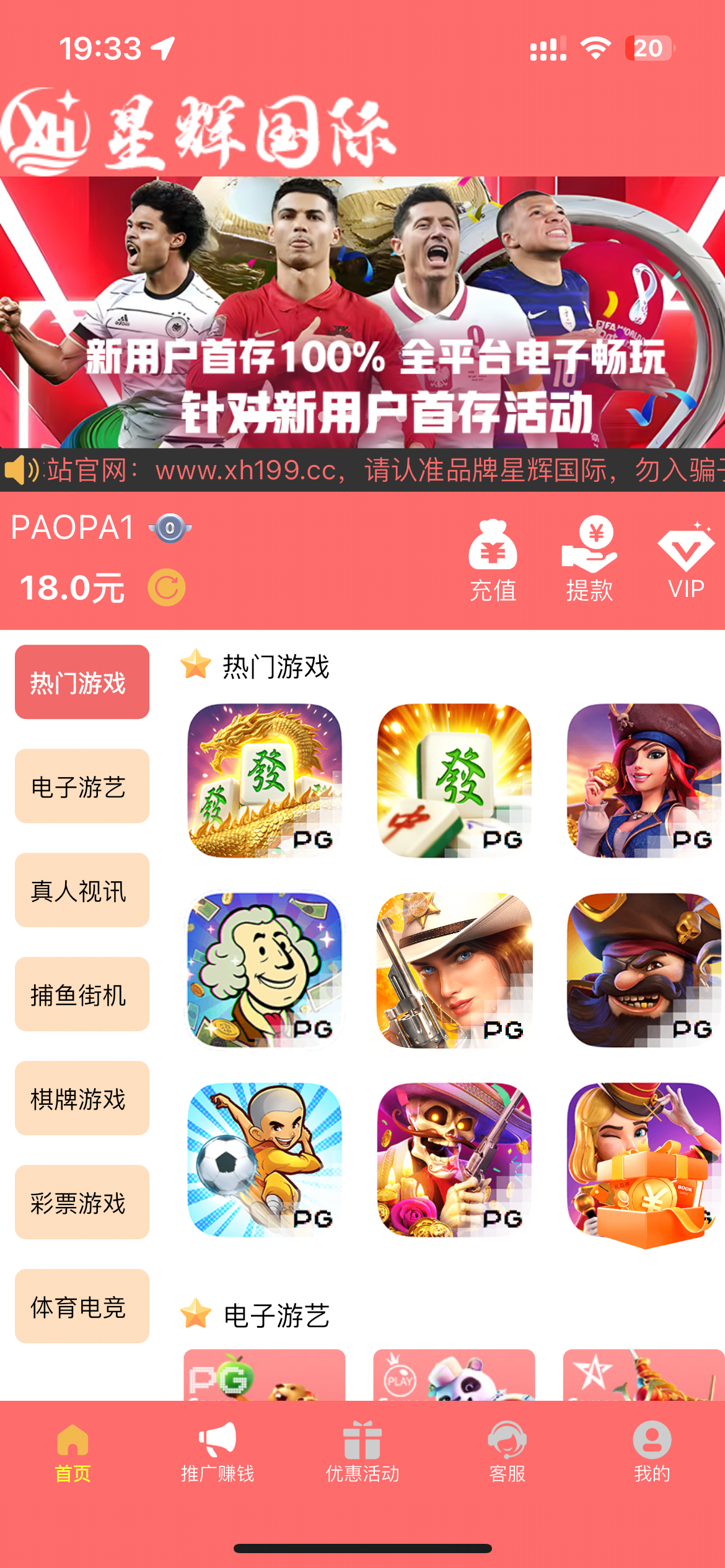The image size is (725, 1568).
Task: Select the 电子游艺 category
Action: 82,786
